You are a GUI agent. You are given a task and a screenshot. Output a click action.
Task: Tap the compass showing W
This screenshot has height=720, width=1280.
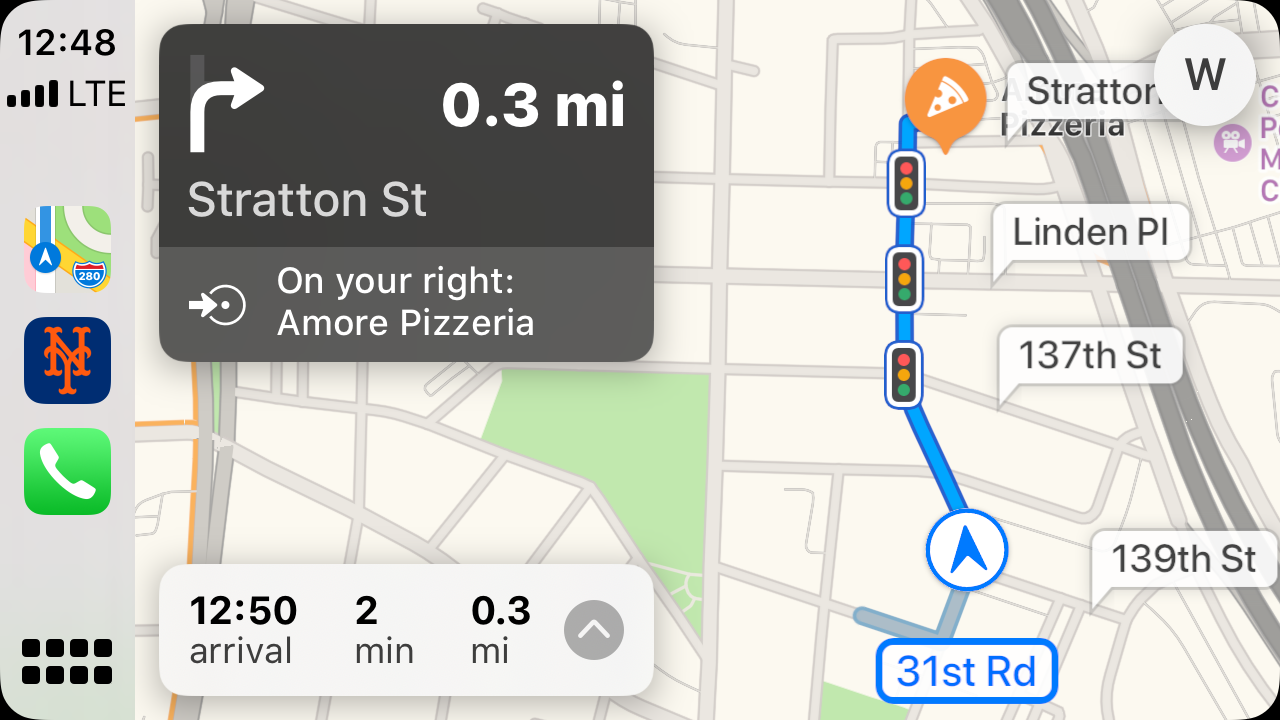pyautogui.click(x=1204, y=75)
